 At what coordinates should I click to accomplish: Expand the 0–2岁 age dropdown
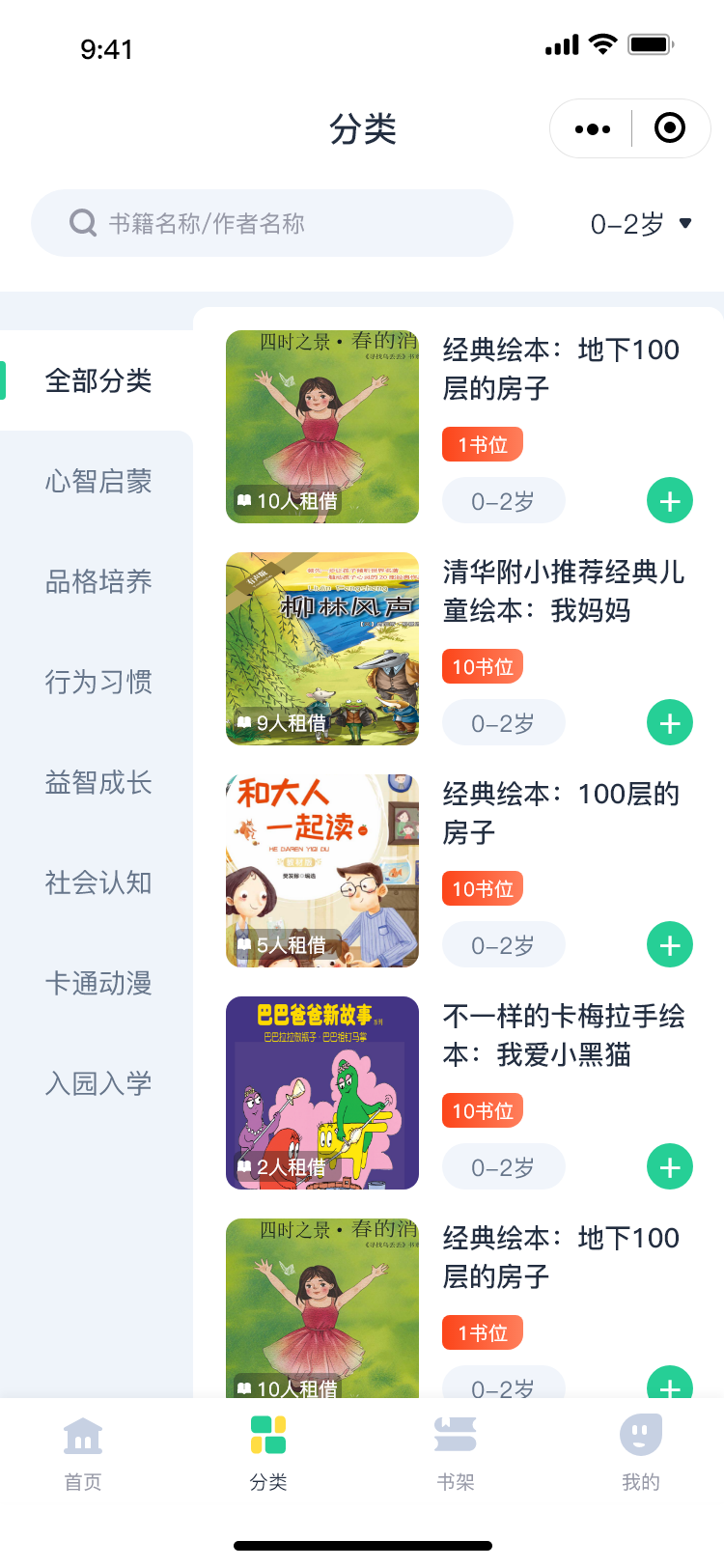(641, 224)
